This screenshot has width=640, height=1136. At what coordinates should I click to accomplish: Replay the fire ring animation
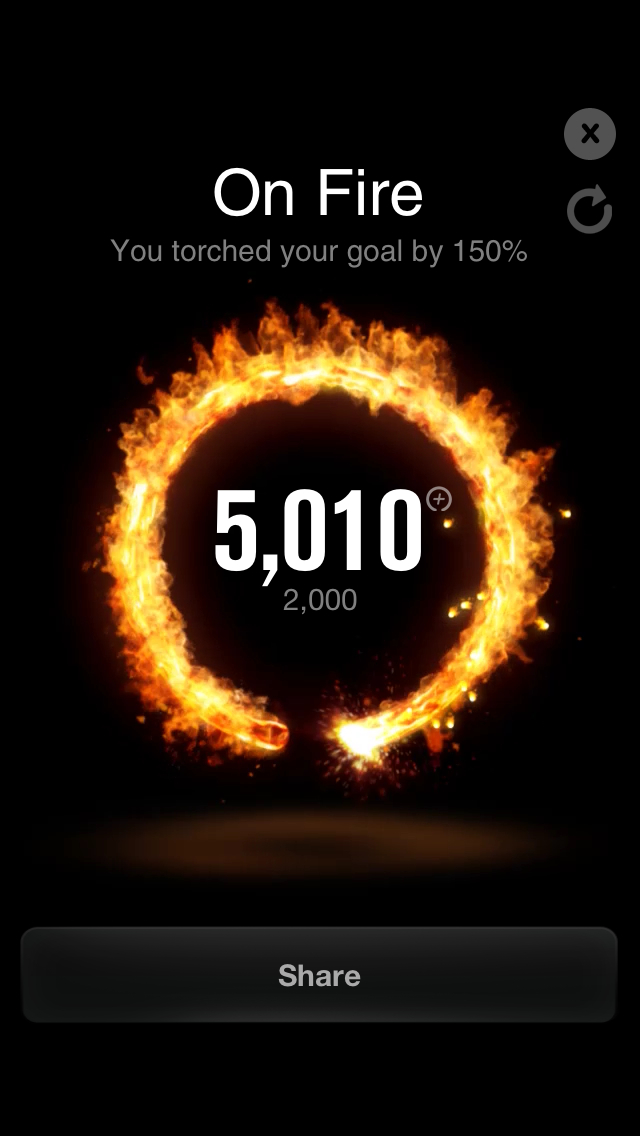click(590, 210)
